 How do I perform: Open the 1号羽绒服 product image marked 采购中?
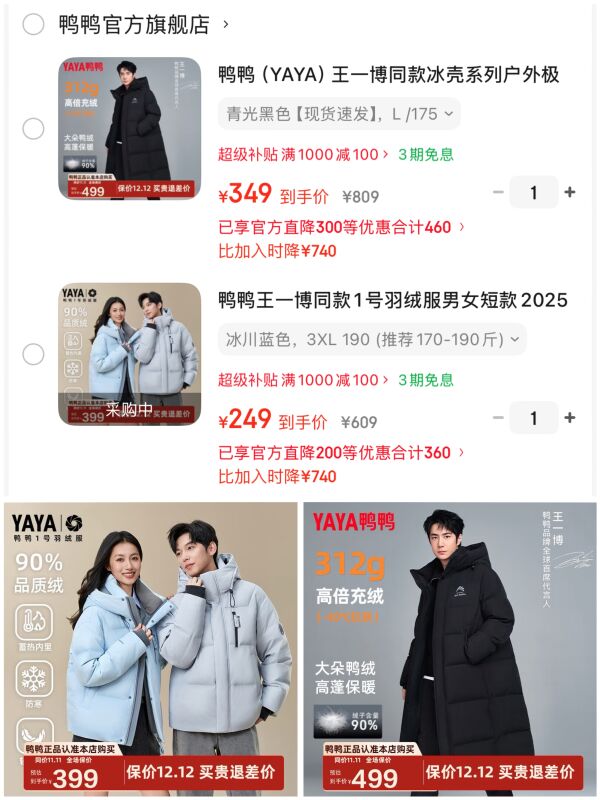pos(129,354)
